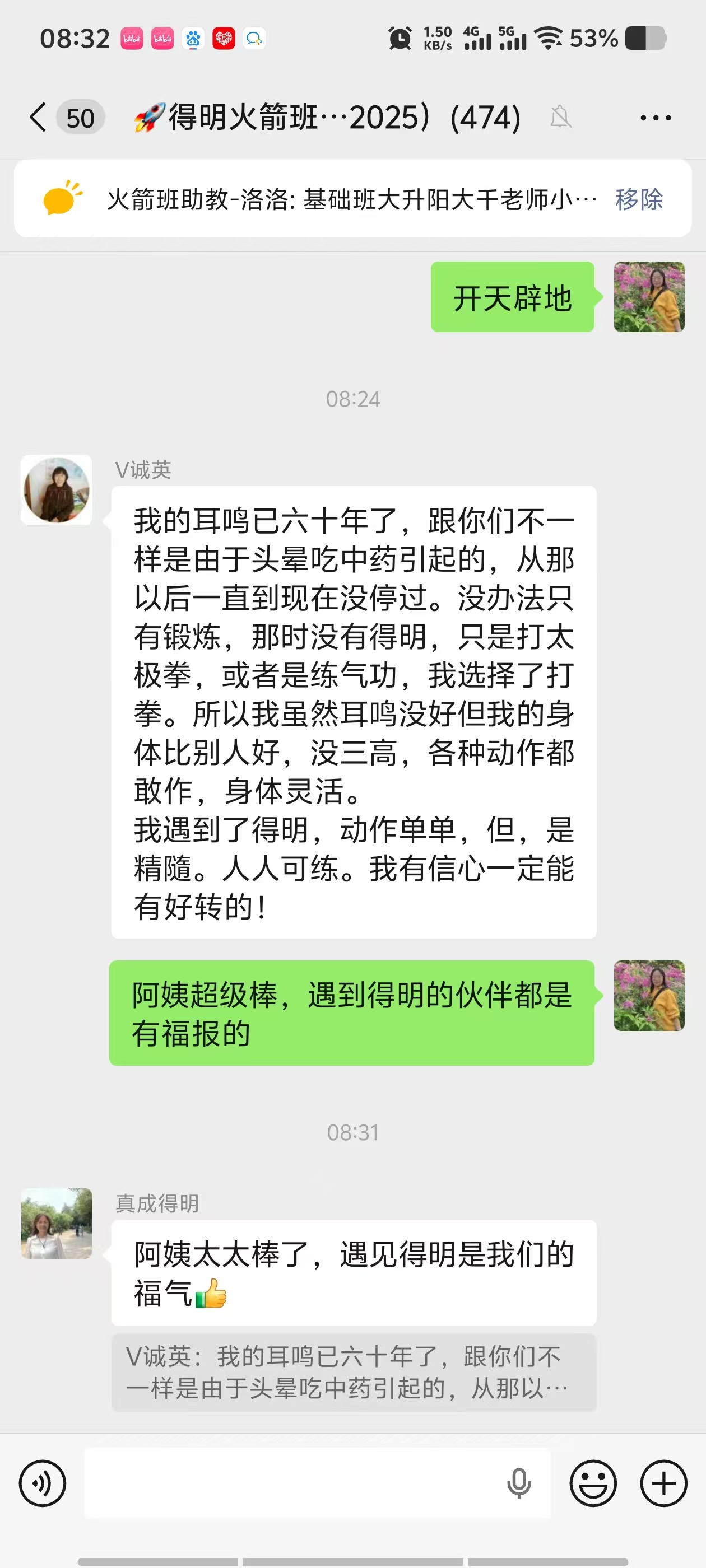Switch to voice message input
The width and height of the screenshot is (706, 1568).
43,1483
